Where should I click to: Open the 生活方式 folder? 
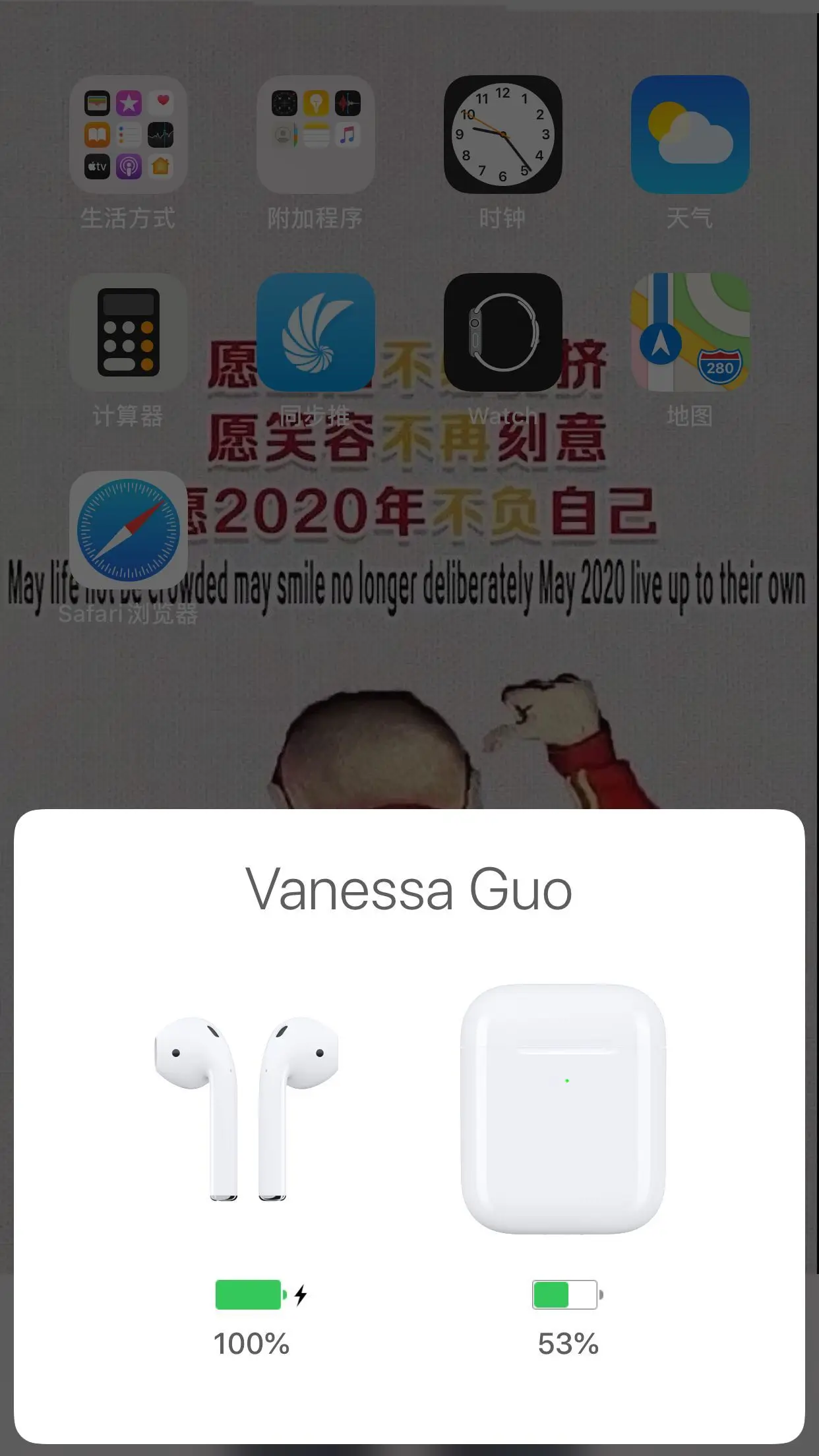(x=128, y=134)
